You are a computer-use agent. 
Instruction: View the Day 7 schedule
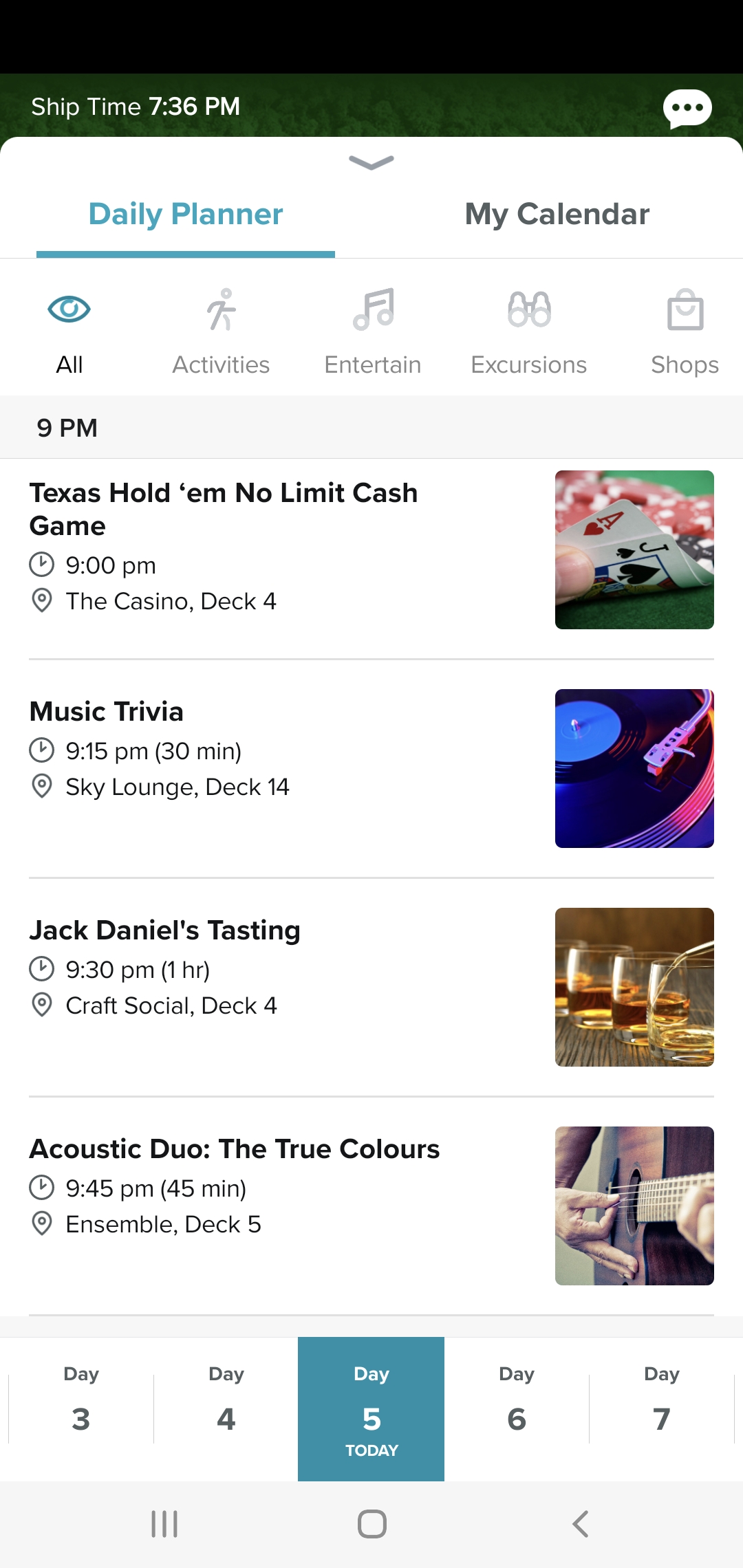coord(662,1407)
